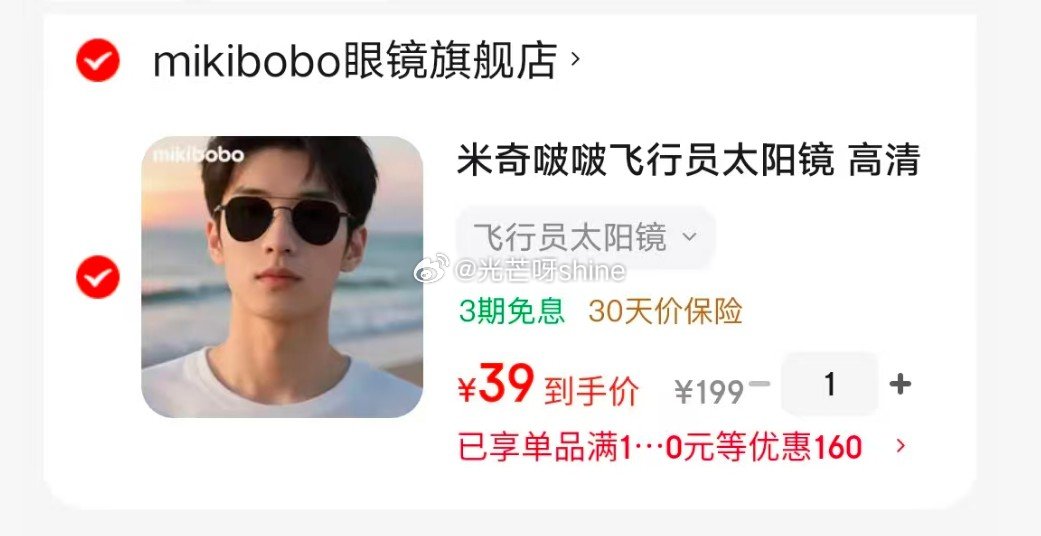Edit the quantity field showing 1
Screen dimensions: 1041x536
(829, 384)
